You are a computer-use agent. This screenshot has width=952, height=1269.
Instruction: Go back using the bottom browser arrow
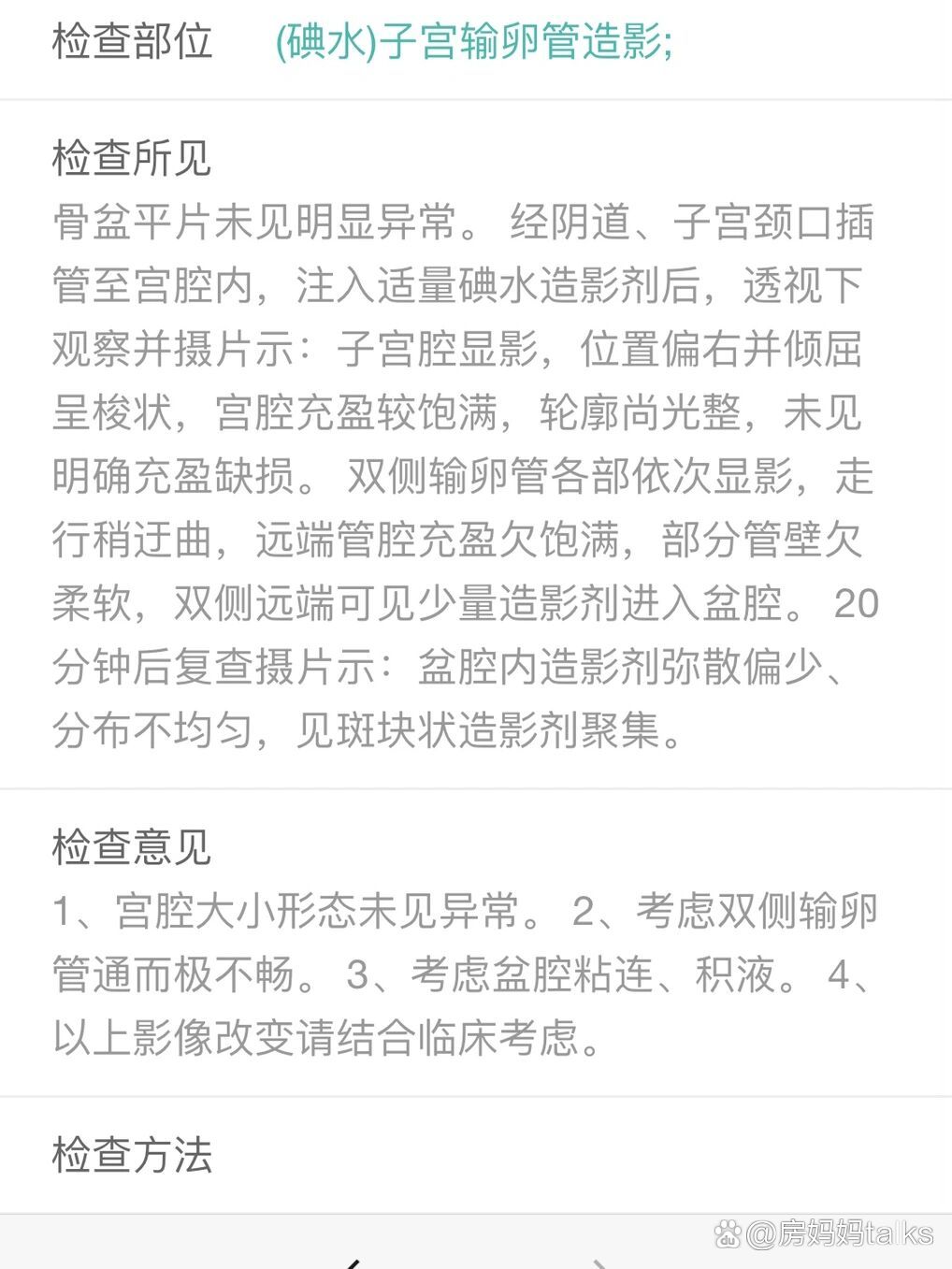tap(353, 1264)
